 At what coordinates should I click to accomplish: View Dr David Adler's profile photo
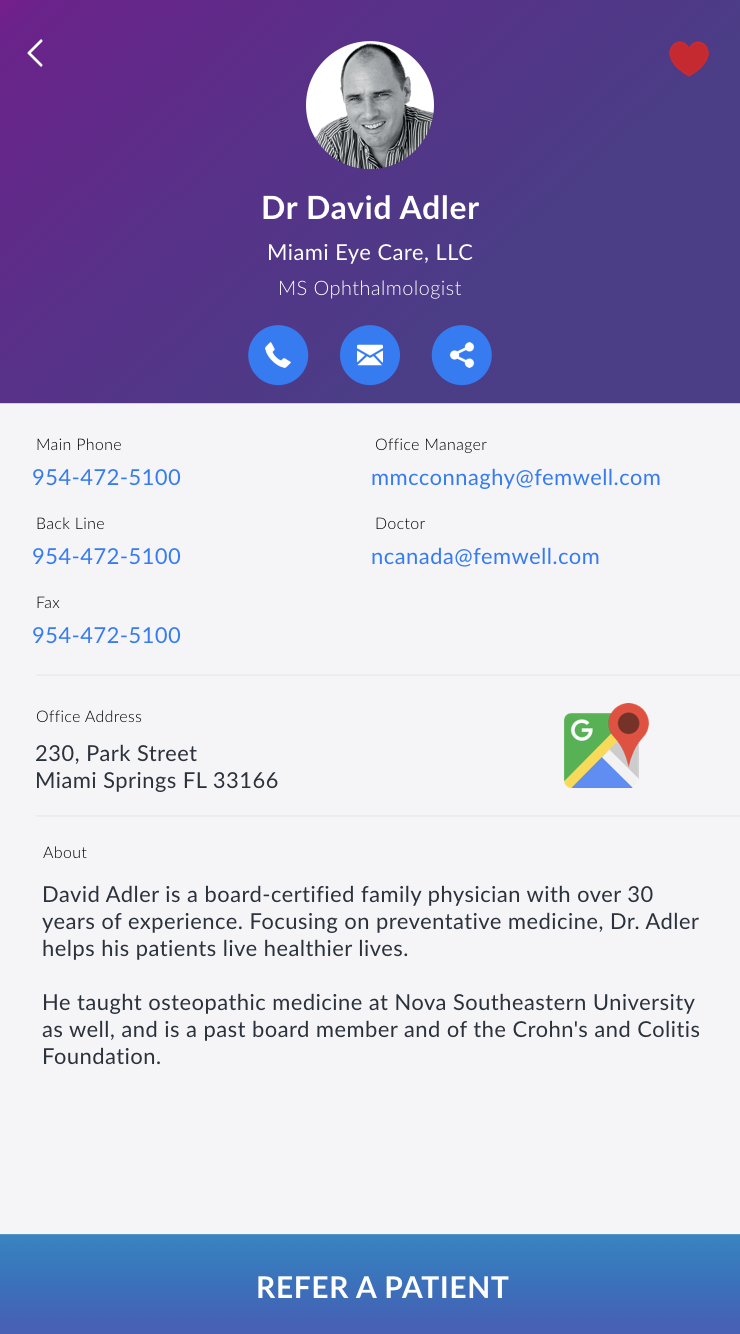tap(370, 105)
